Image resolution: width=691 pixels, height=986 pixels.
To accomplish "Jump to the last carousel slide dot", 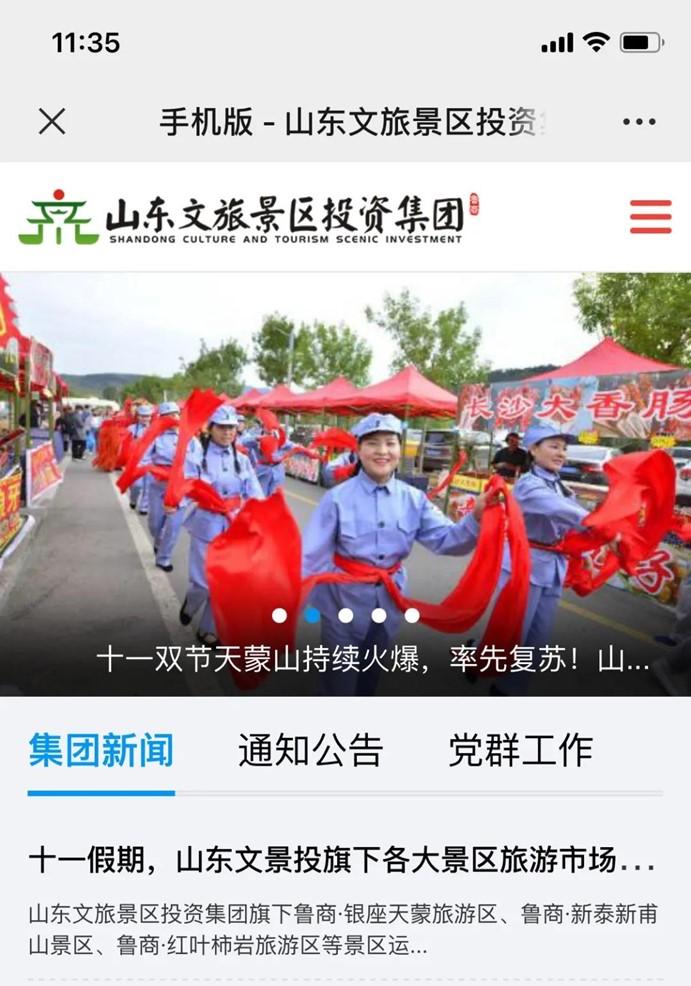I will pos(412,615).
